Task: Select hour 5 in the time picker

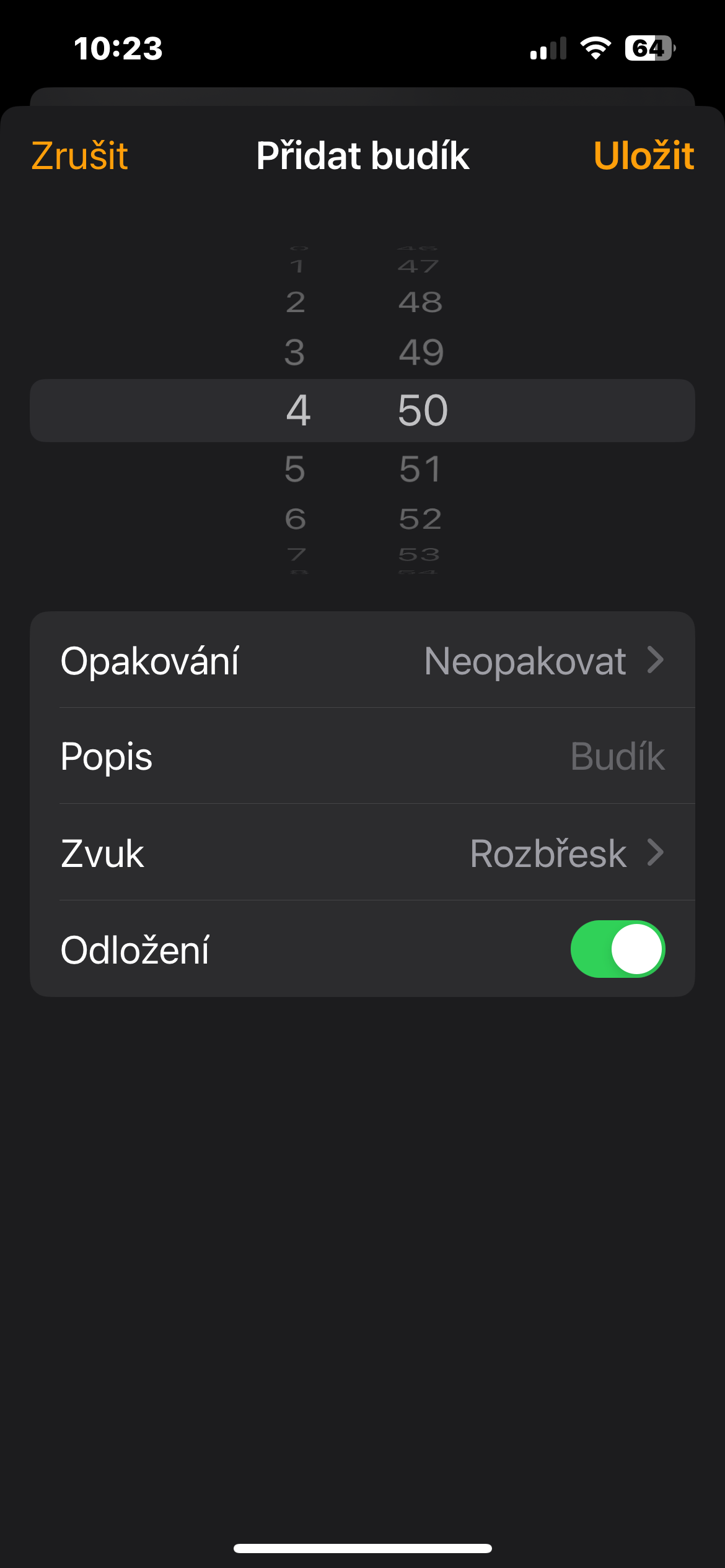Action: (x=295, y=469)
